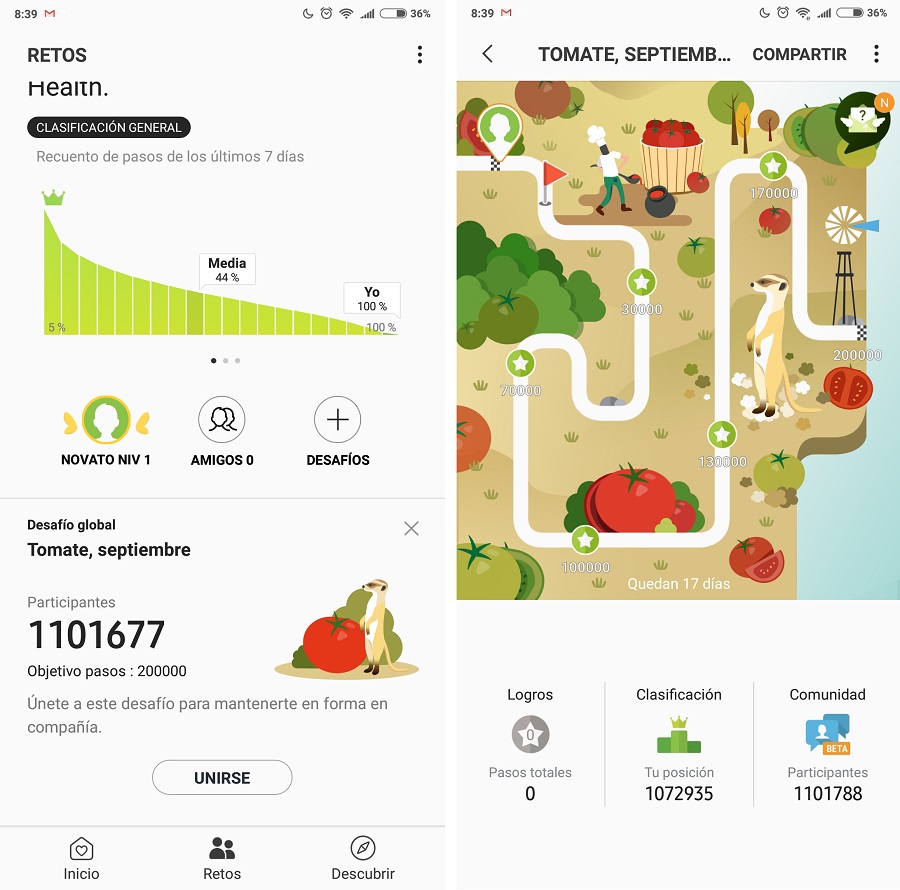
Task: Share the challenge via Compartir
Action: [799, 55]
